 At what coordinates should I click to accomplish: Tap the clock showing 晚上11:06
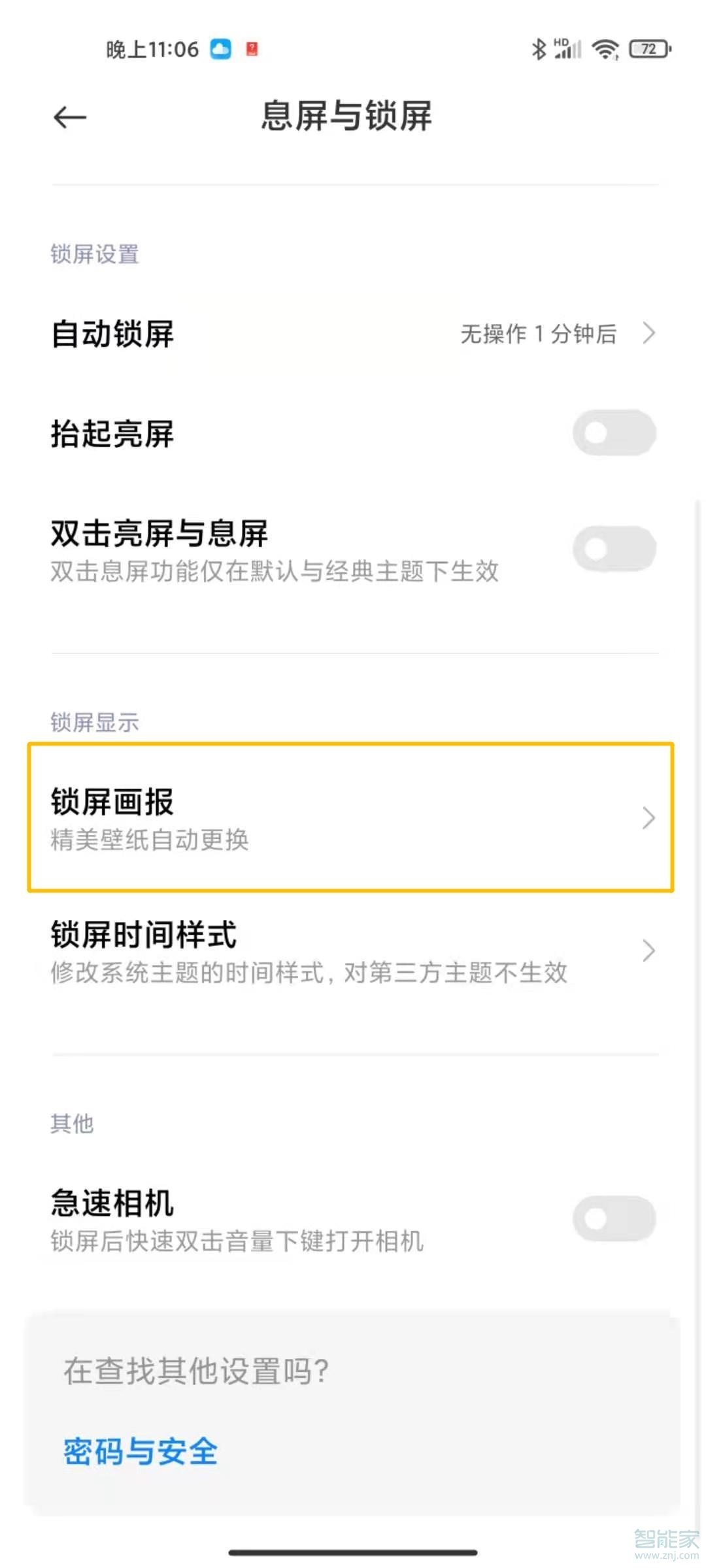tap(149, 48)
